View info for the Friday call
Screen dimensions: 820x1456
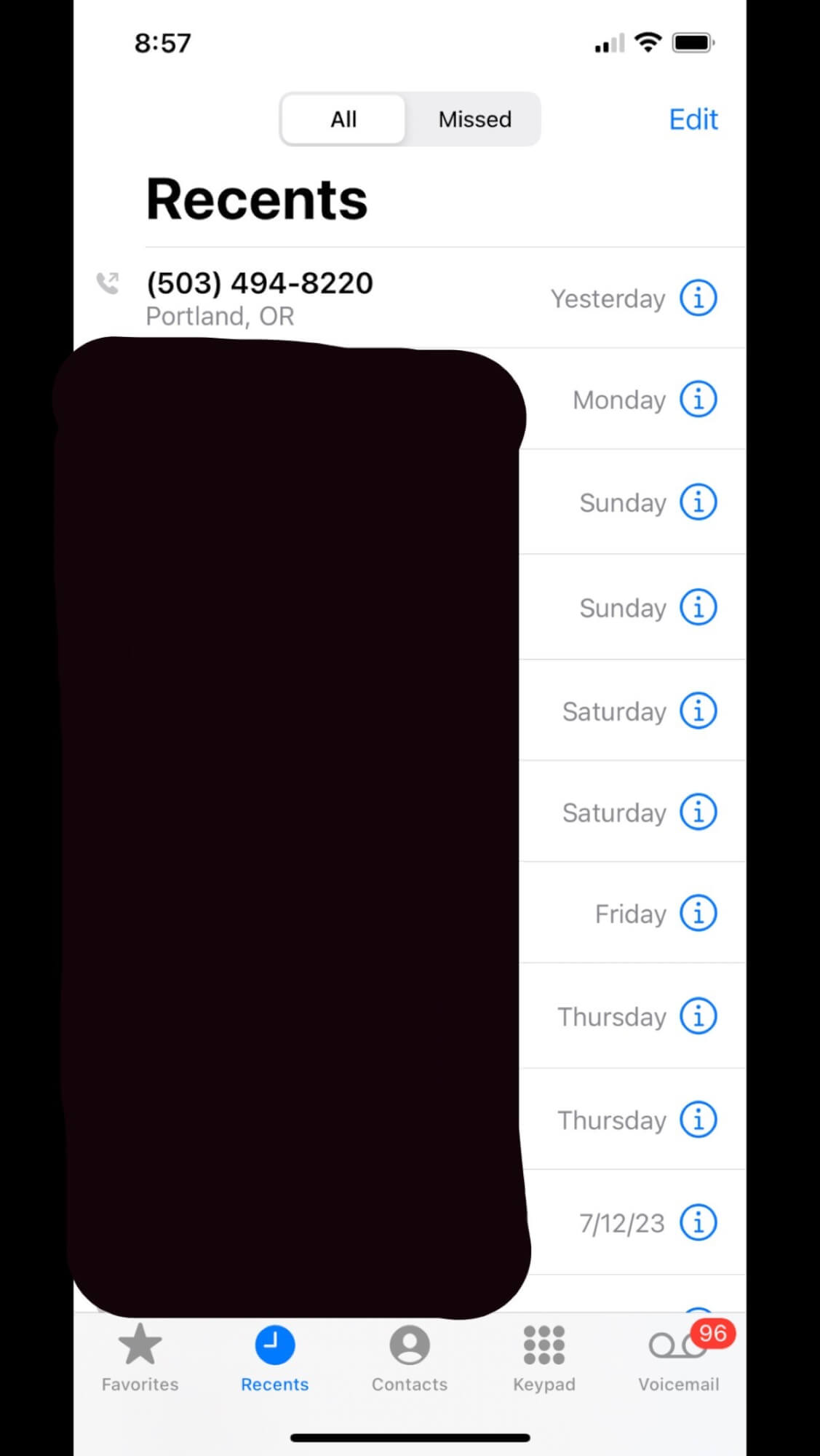coord(698,913)
